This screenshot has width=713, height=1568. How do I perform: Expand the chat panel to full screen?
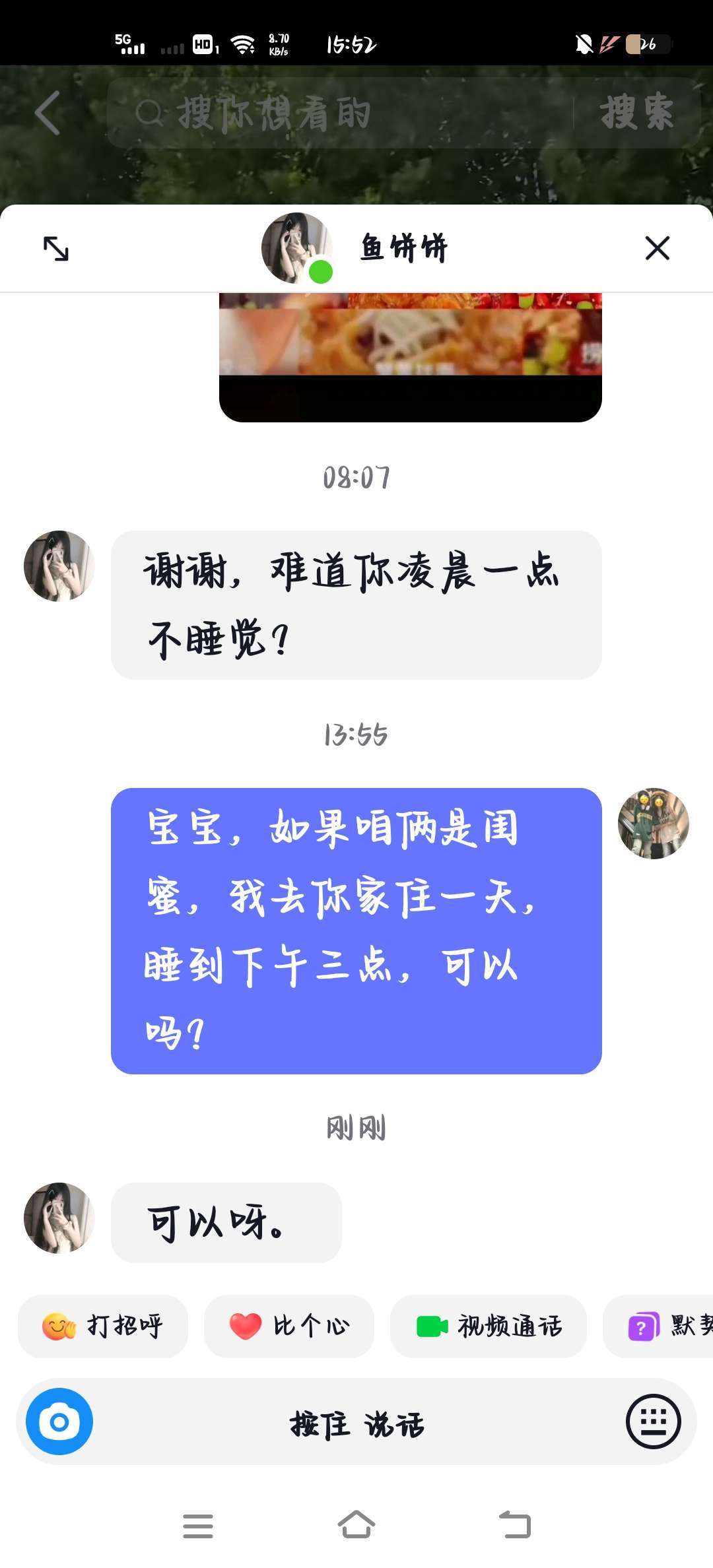click(x=56, y=249)
